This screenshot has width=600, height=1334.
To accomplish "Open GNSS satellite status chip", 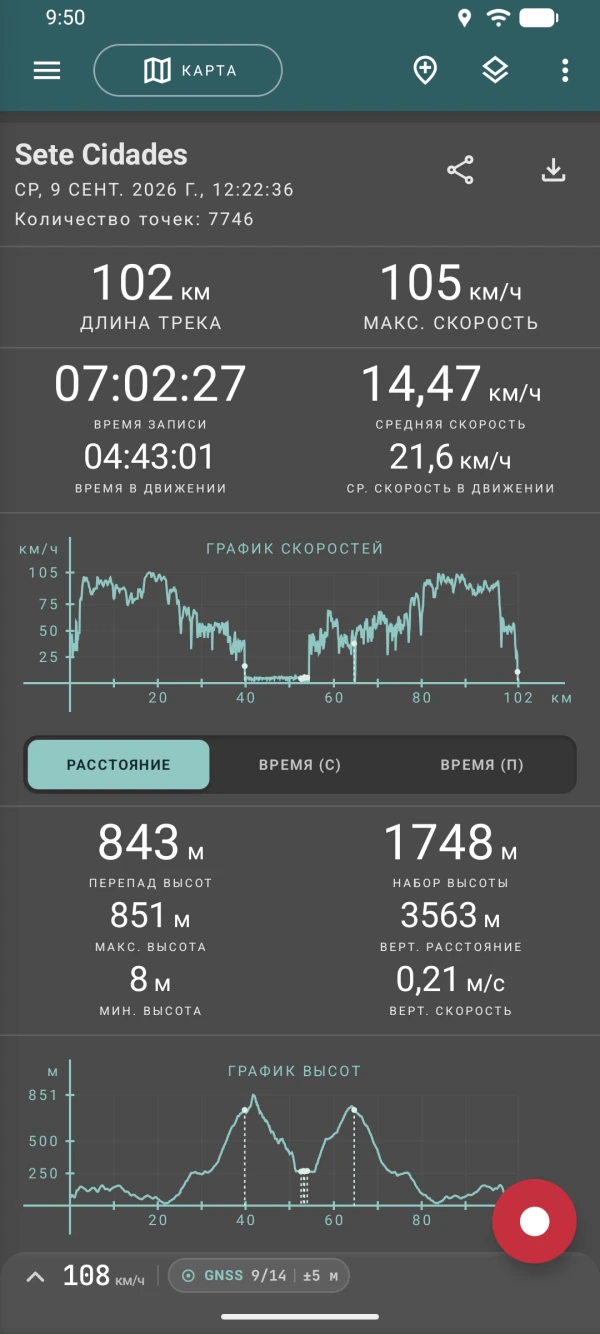I will 259,1276.
